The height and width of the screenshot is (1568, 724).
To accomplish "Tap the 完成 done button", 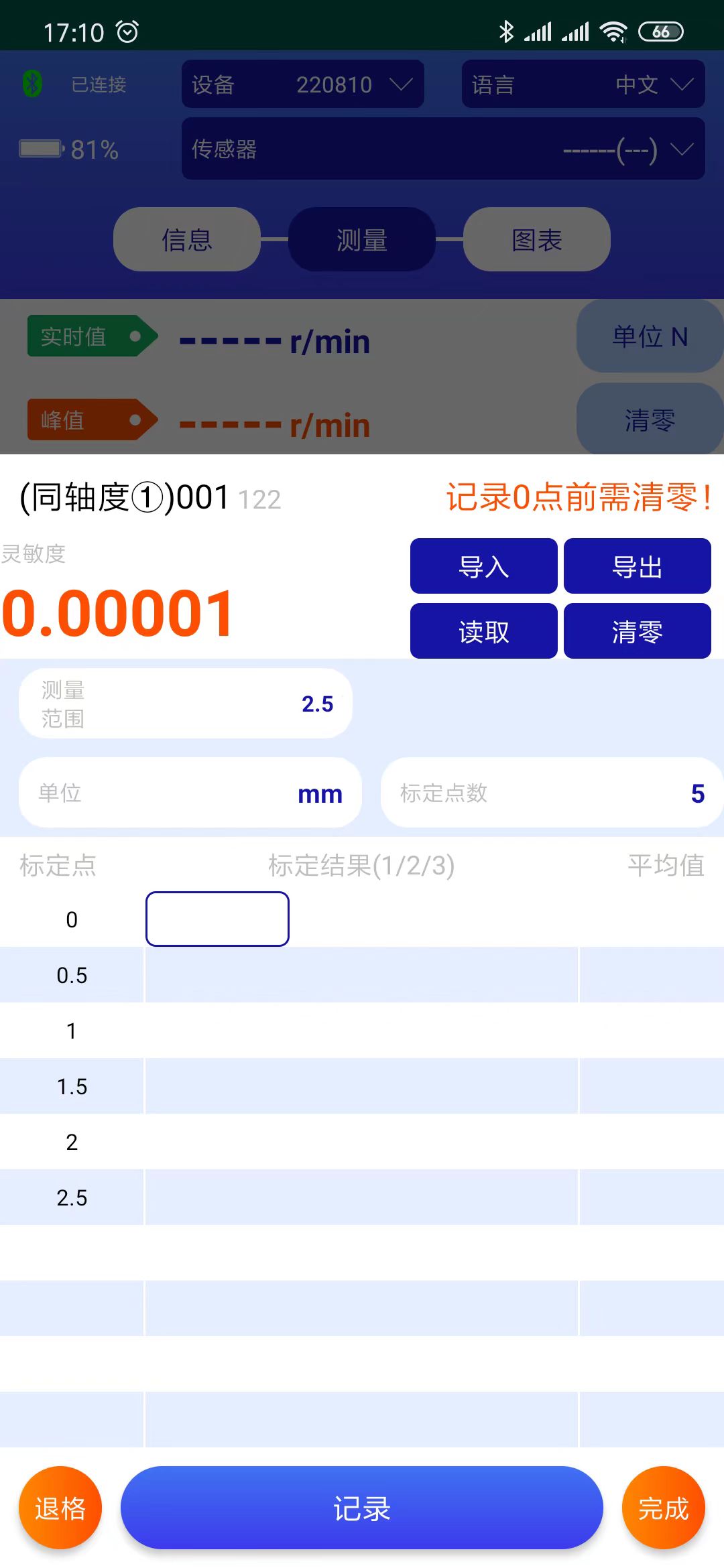I will click(663, 1508).
